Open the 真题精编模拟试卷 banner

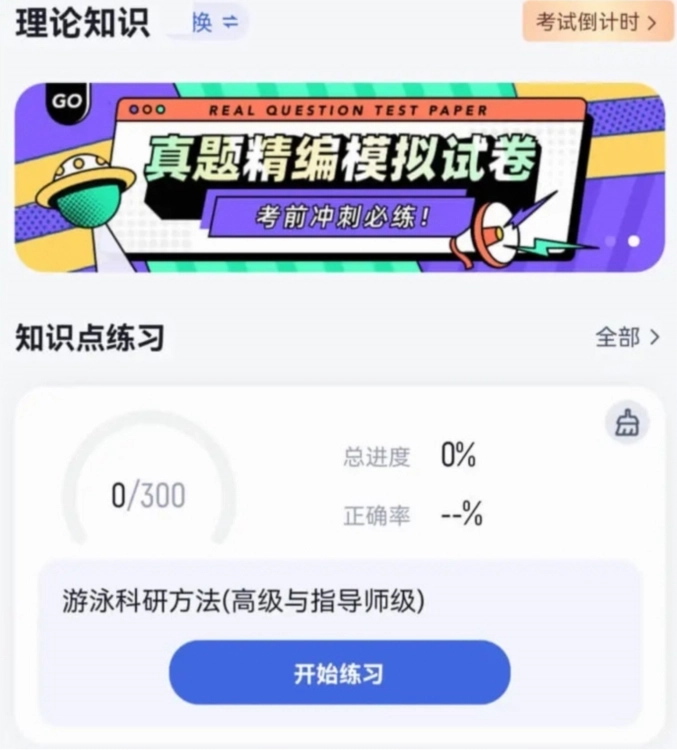tap(340, 177)
